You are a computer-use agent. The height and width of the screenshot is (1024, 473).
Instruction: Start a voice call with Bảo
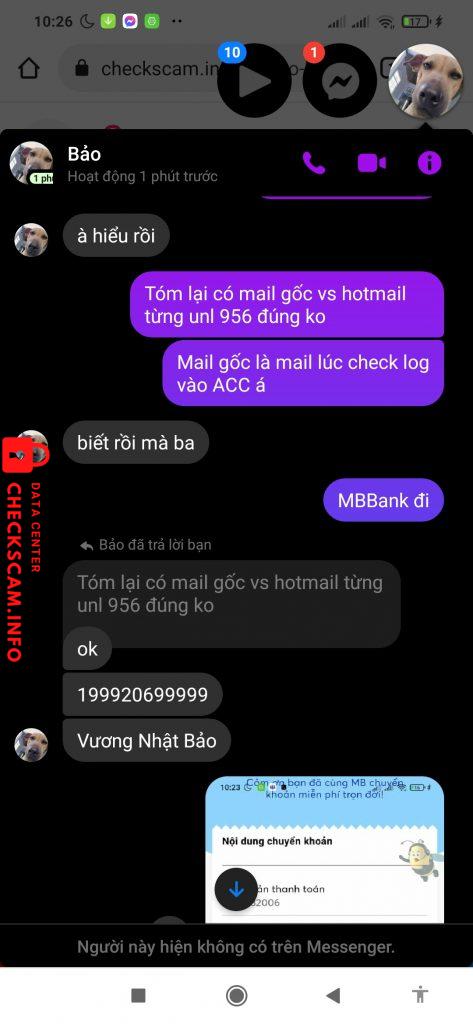pyautogui.click(x=314, y=163)
